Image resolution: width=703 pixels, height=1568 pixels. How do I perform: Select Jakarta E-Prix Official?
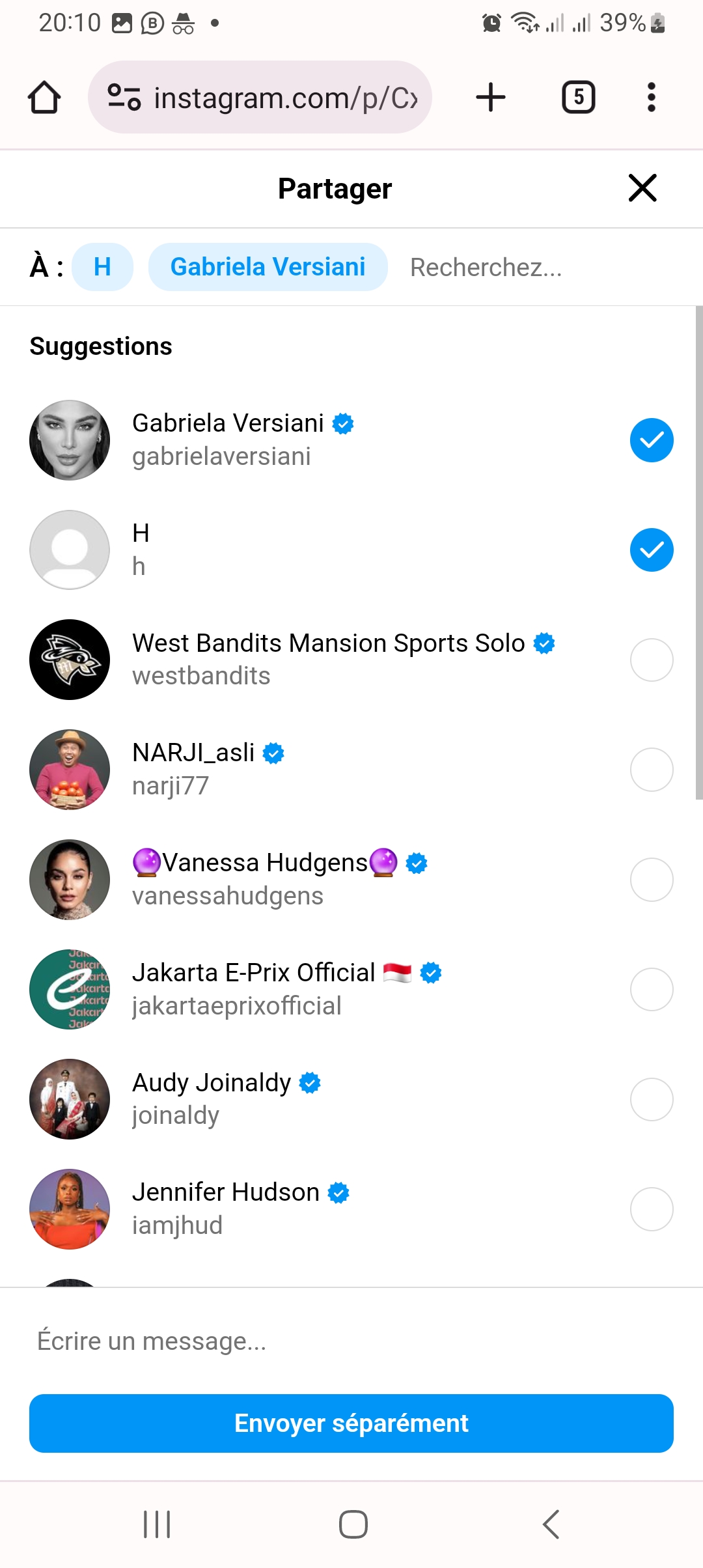[x=651, y=989]
